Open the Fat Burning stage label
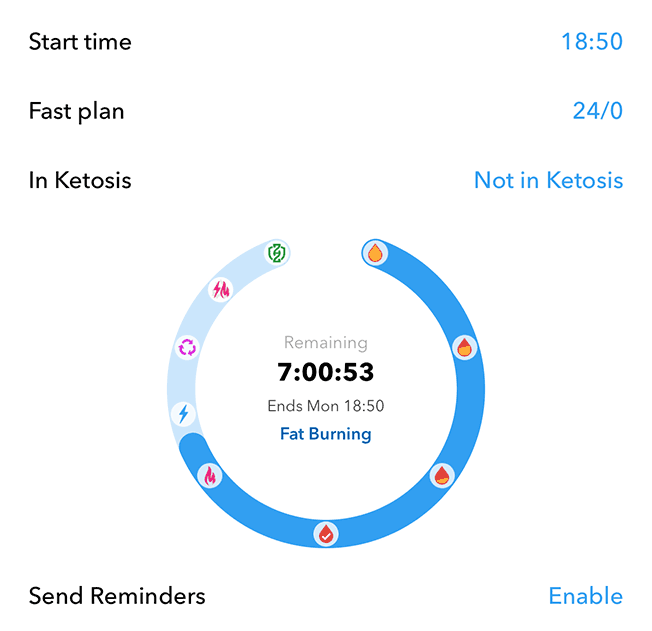The height and width of the screenshot is (631, 652). [325, 434]
